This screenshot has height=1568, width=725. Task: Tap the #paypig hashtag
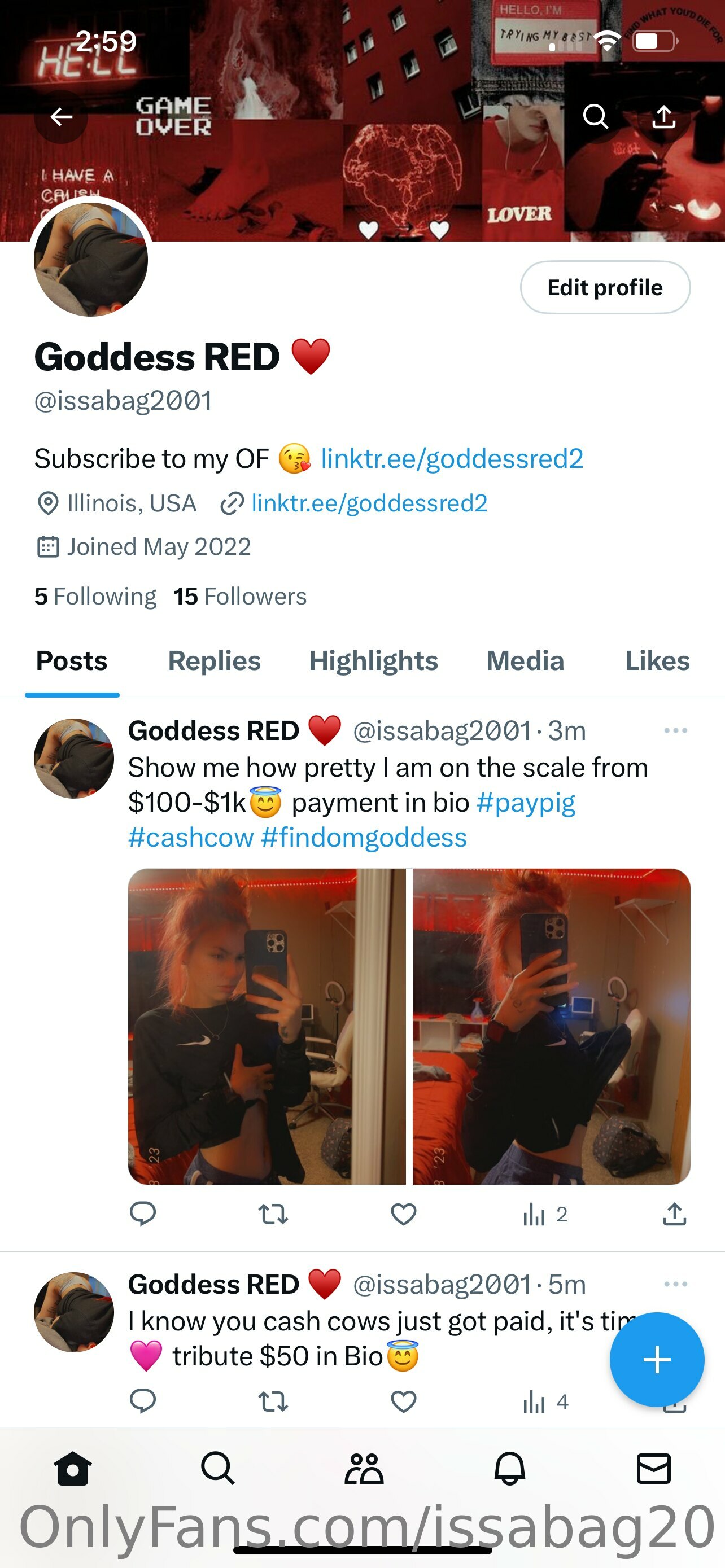[x=526, y=802]
